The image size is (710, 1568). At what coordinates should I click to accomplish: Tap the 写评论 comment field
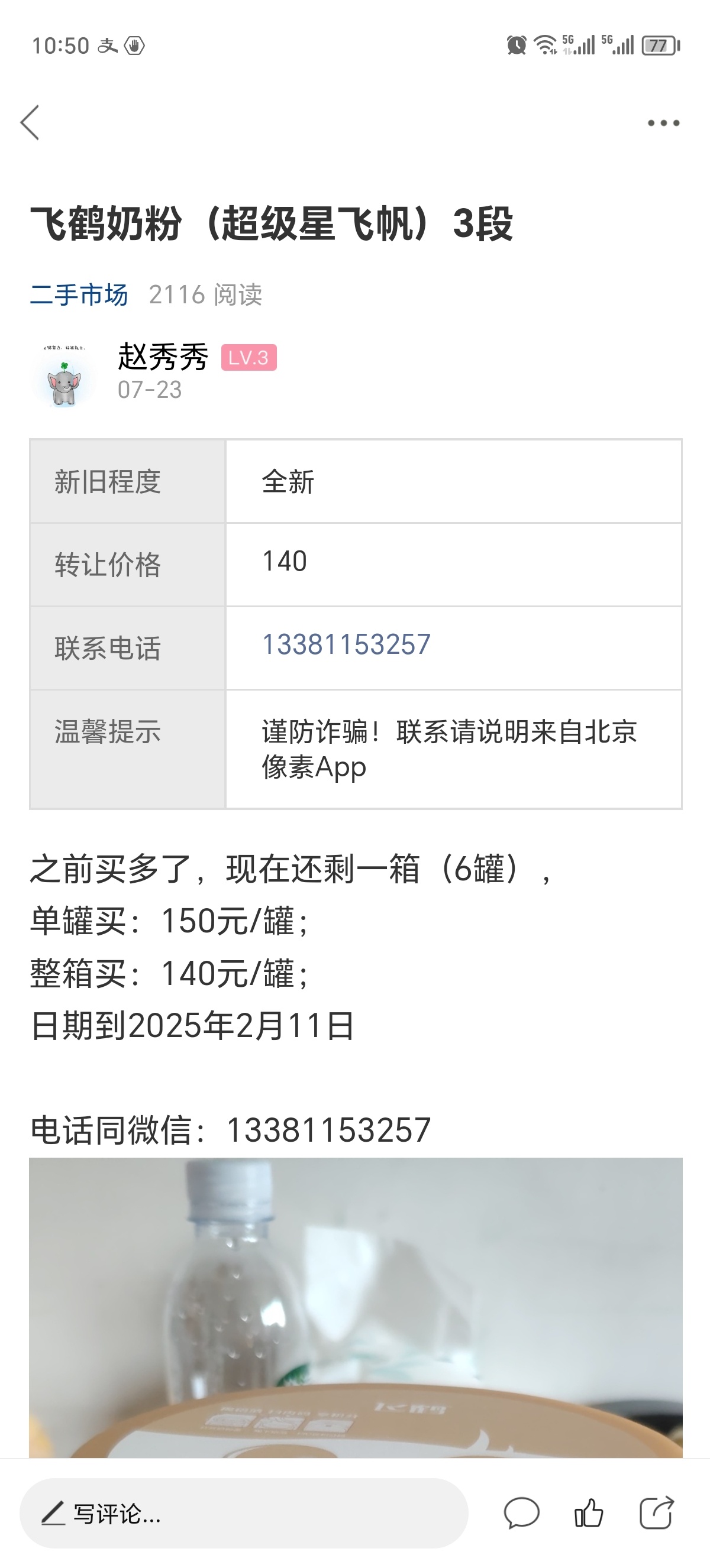[244, 1512]
